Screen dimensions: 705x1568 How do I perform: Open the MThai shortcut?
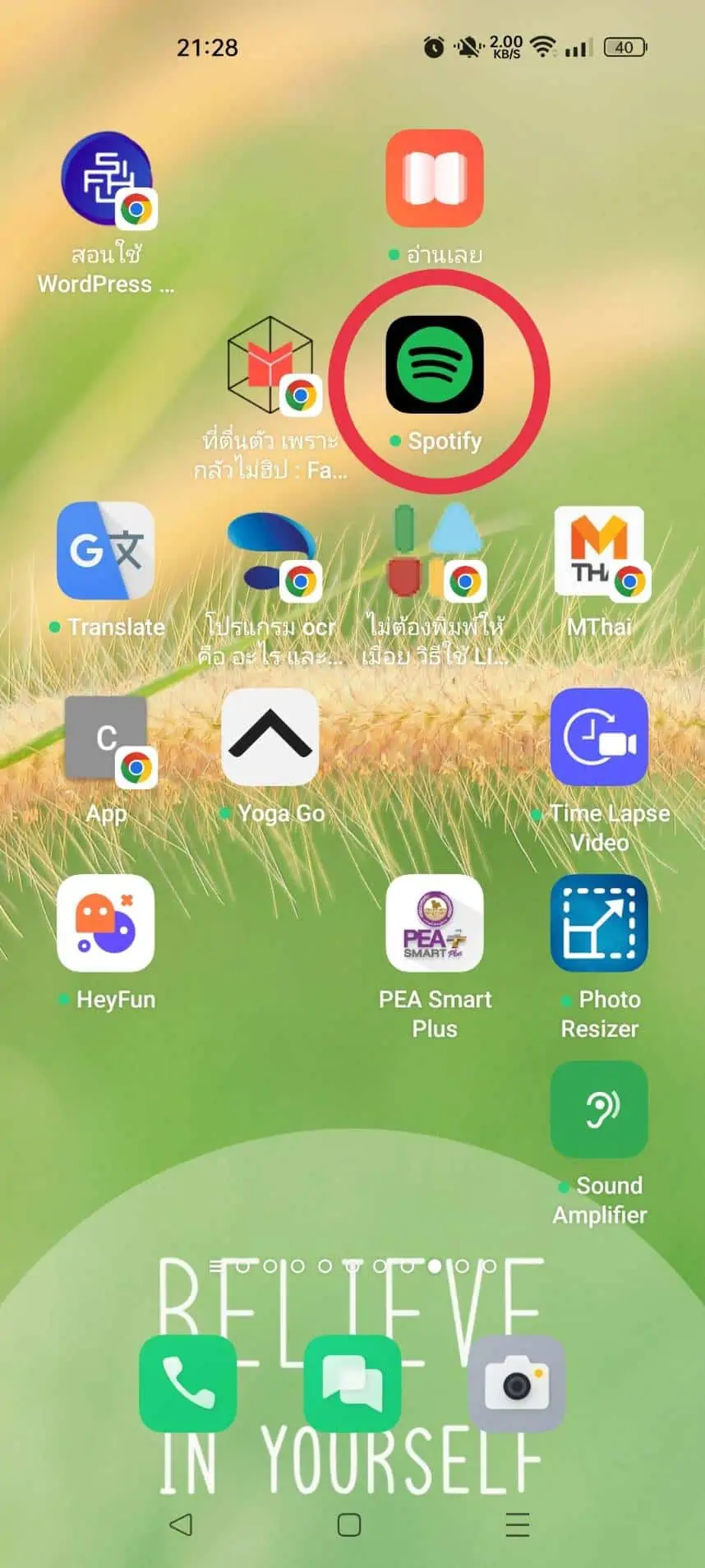[x=599, y=551]
